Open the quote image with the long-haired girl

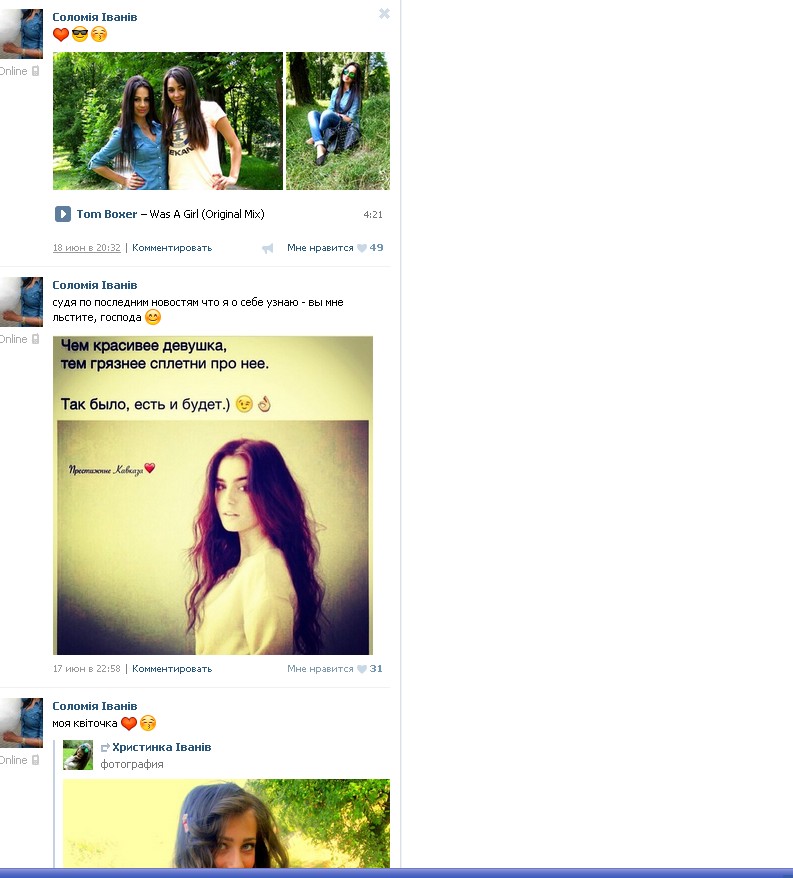pos(213,495)
